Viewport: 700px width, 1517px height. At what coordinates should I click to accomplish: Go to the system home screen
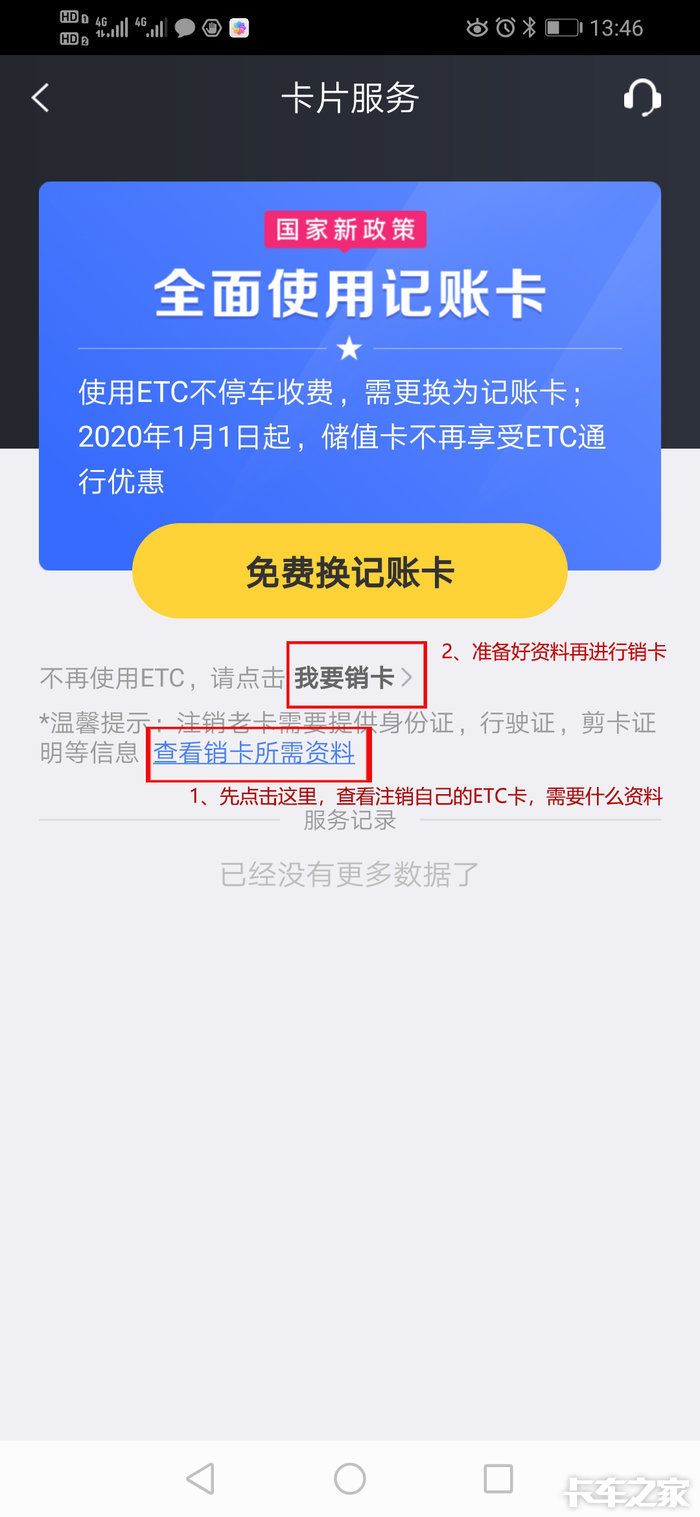pyautogui.click(x=350, y=1478)
